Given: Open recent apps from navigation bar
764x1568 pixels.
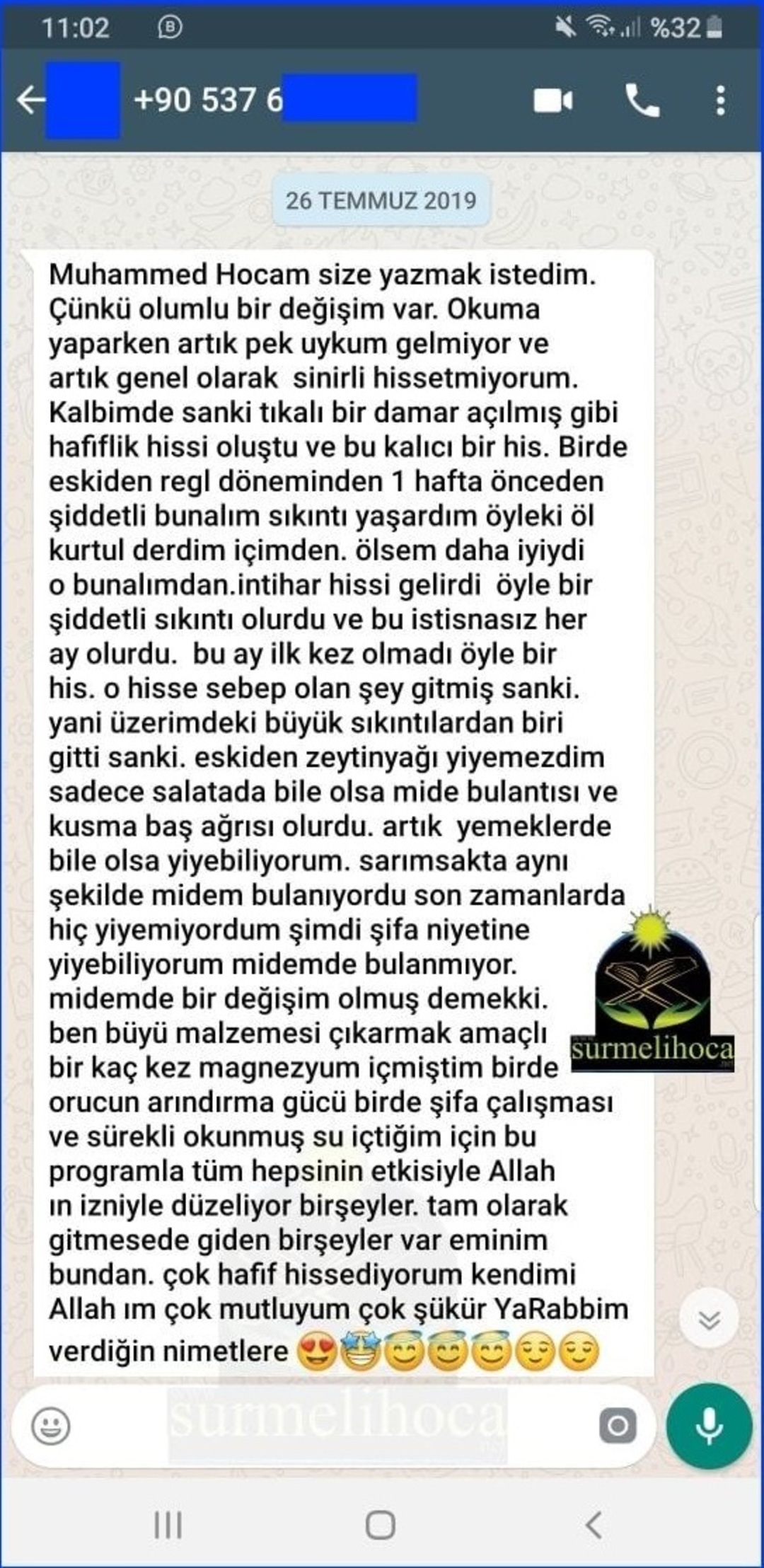Looking at the screenshot, I should click(x=168, y=1526).
